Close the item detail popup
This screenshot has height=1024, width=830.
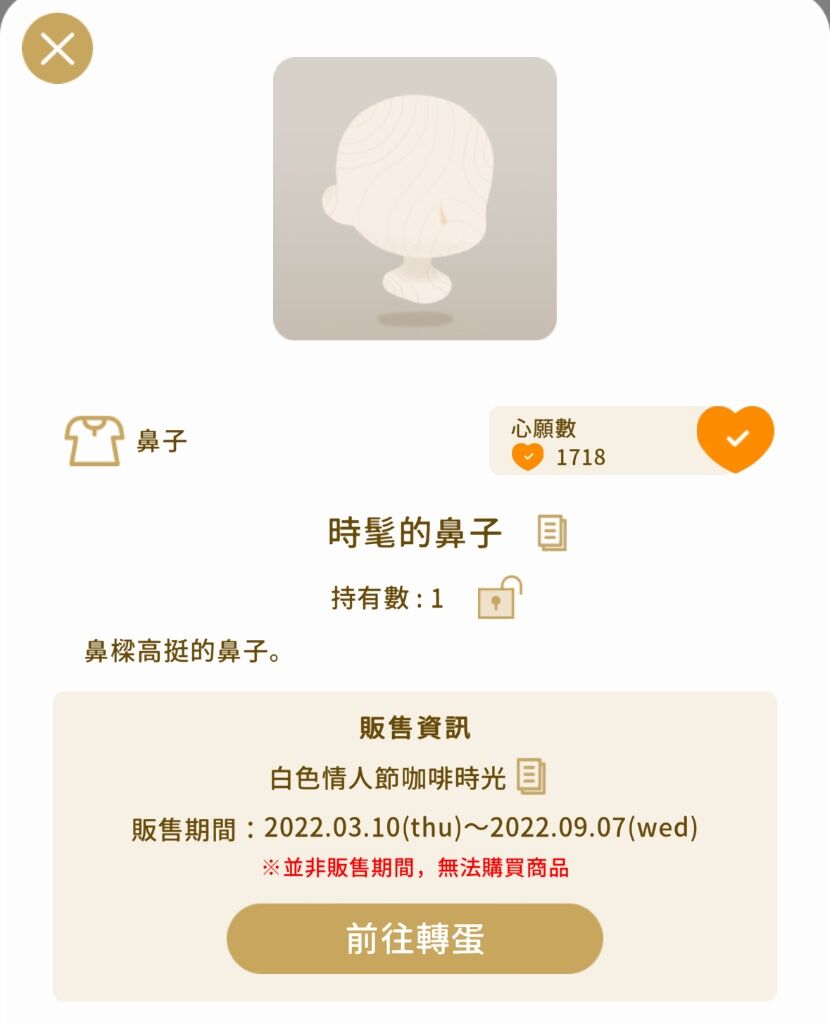click(57, 48)
